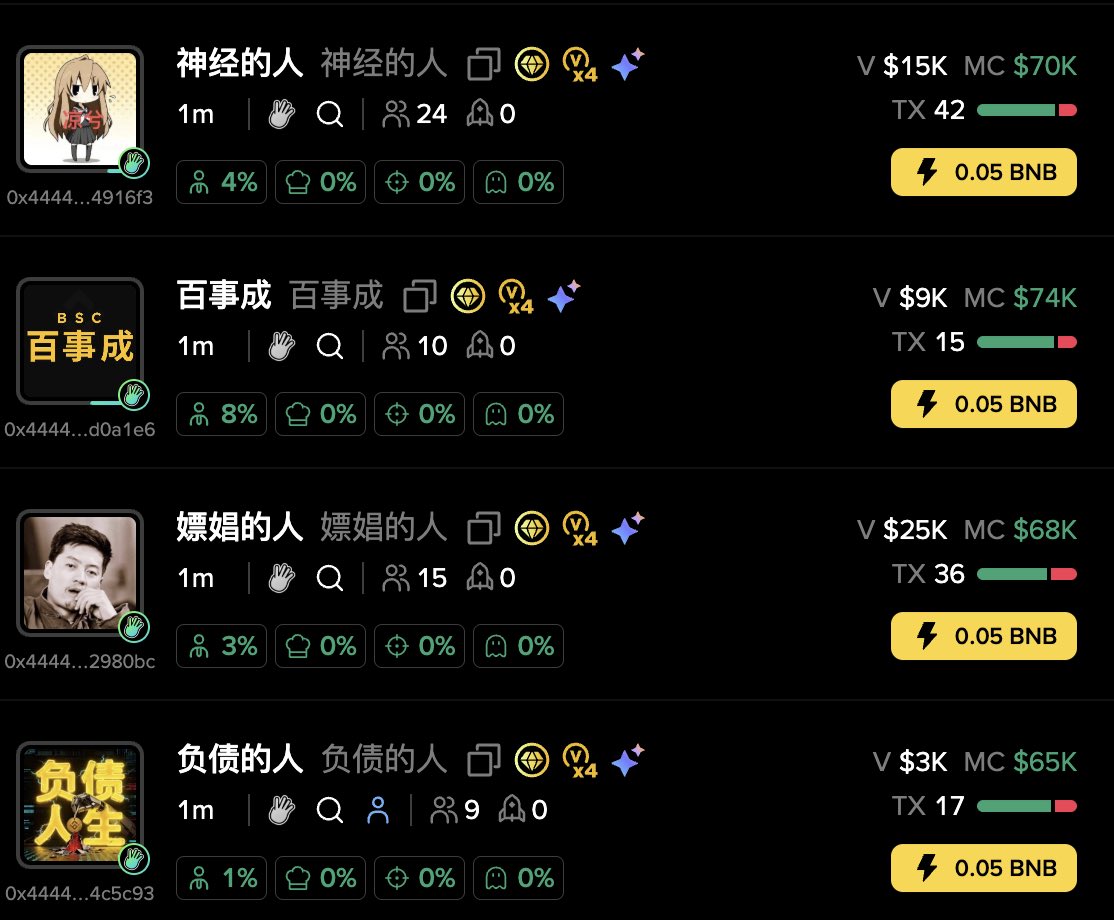The height and width of the screenshot is (920, 1114).
Task: Open the 嫖娼的人 token avatar
Action: click(79, 572)
